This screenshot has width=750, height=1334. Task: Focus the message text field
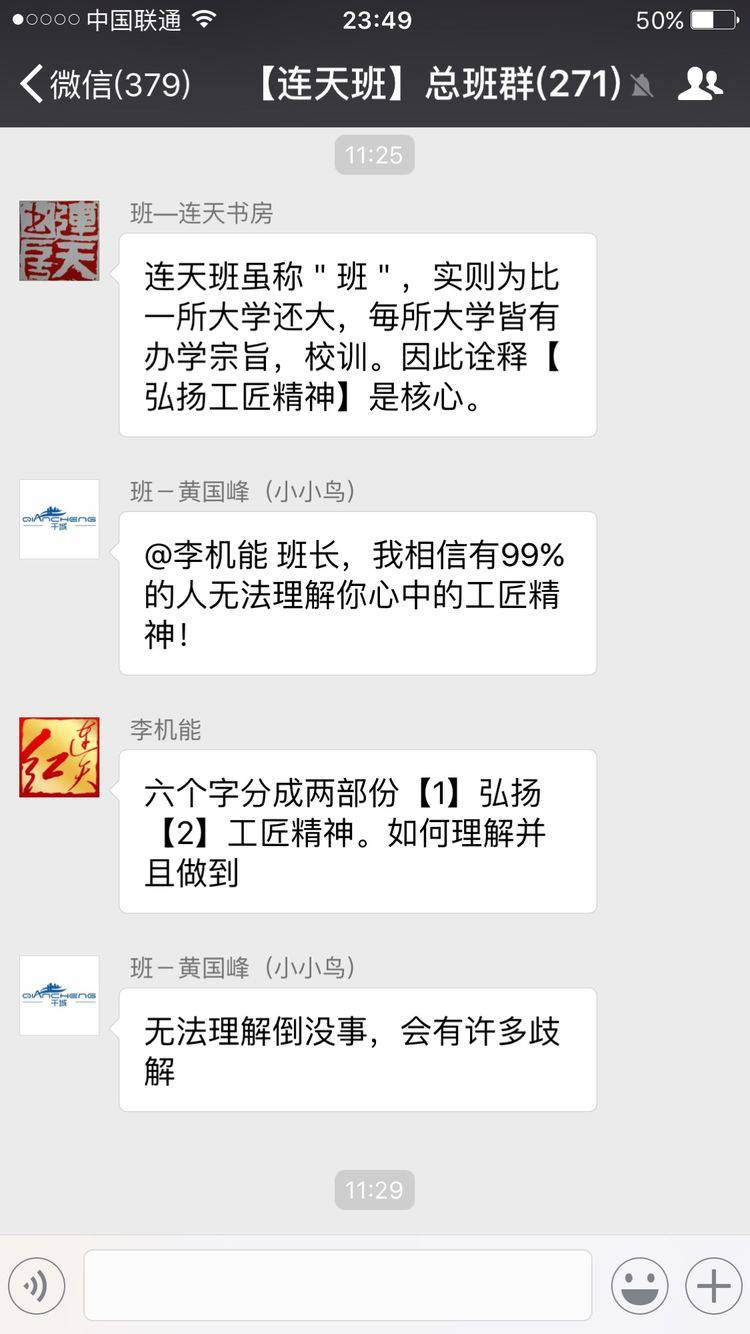point(338,1285)
